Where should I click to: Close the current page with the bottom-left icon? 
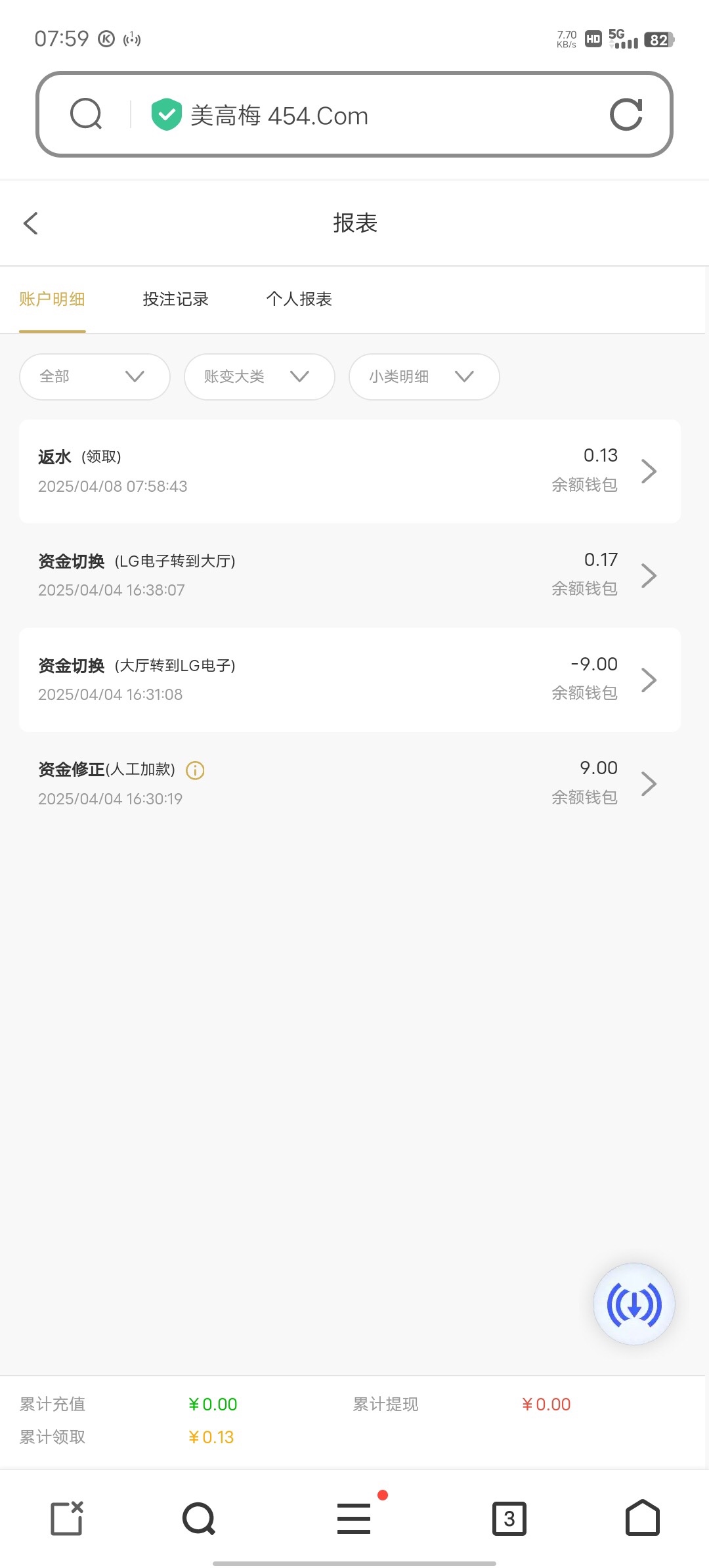click(68, 1518)
